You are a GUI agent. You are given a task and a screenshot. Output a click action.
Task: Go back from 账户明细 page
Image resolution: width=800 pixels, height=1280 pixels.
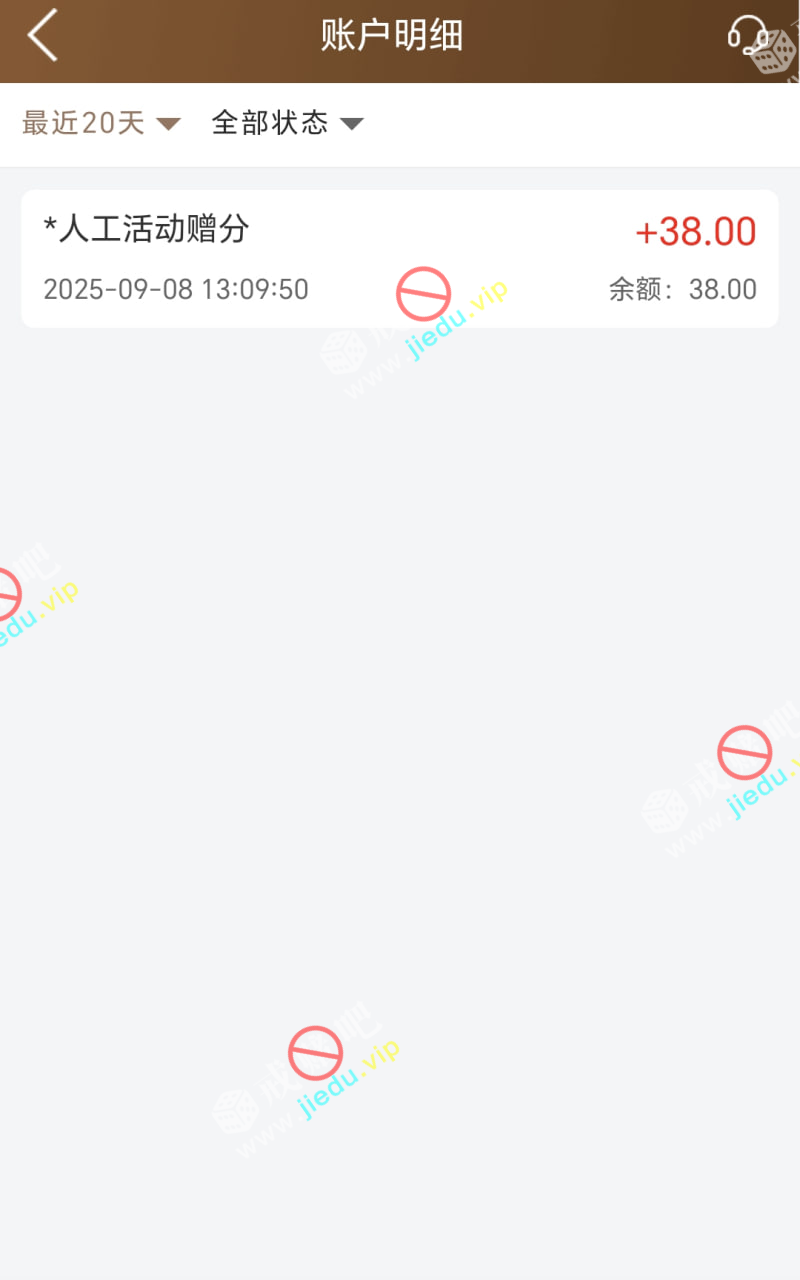[x=42, y=36]
